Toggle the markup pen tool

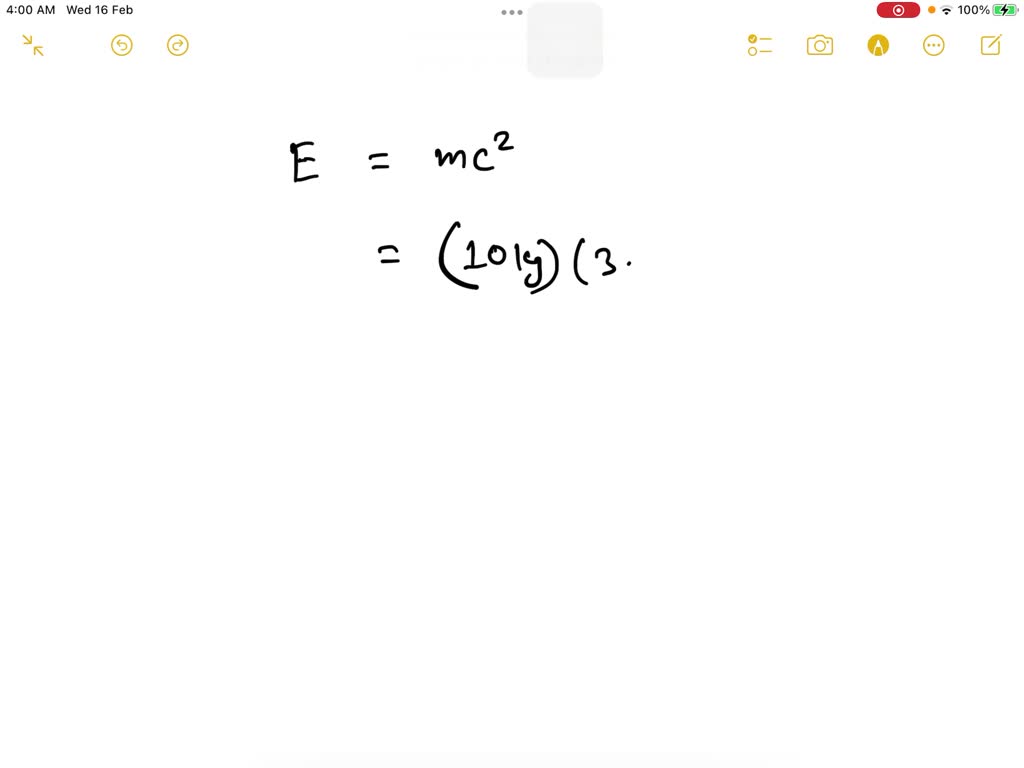tap(878, 45)
